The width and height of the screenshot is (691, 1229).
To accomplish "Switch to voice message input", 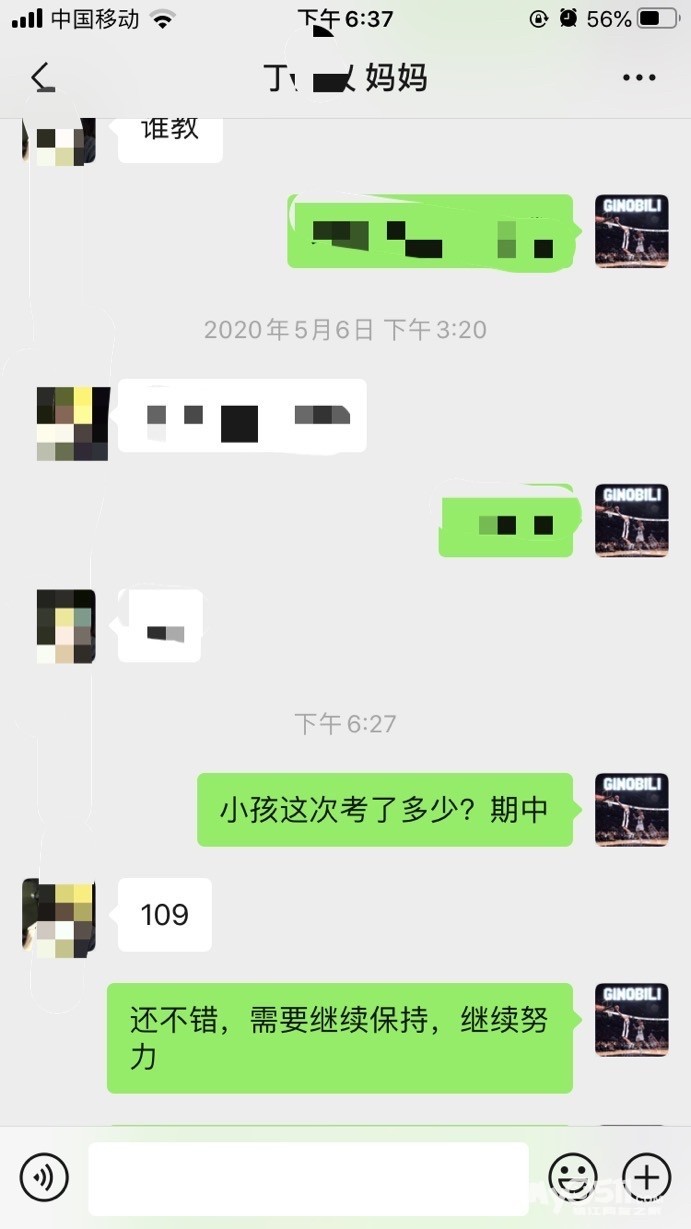I will pyautogui.click(x=44, y=1177).
